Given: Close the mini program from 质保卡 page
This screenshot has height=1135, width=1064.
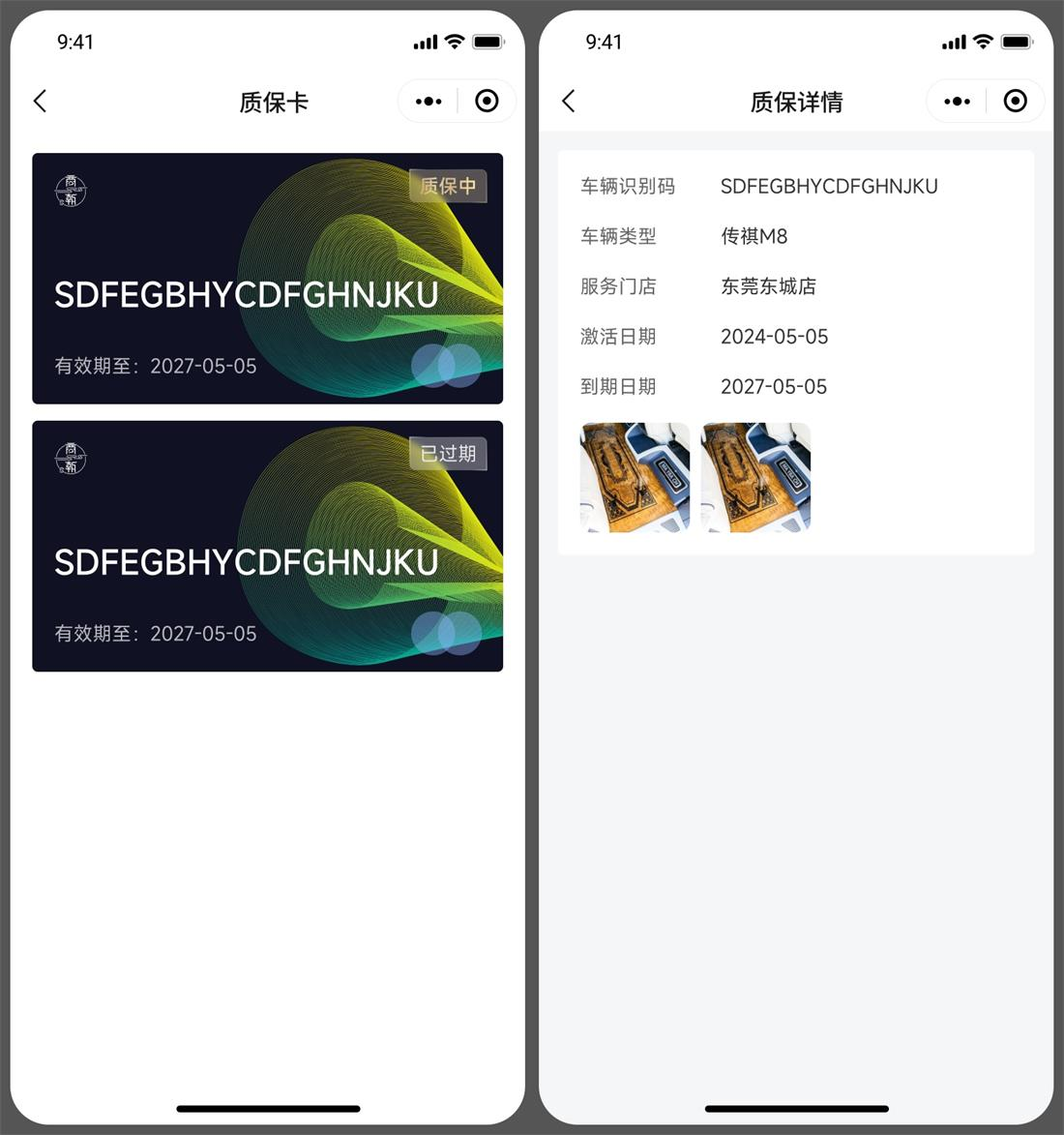Looking at the screenshot, I should click(x=487, y=101).
